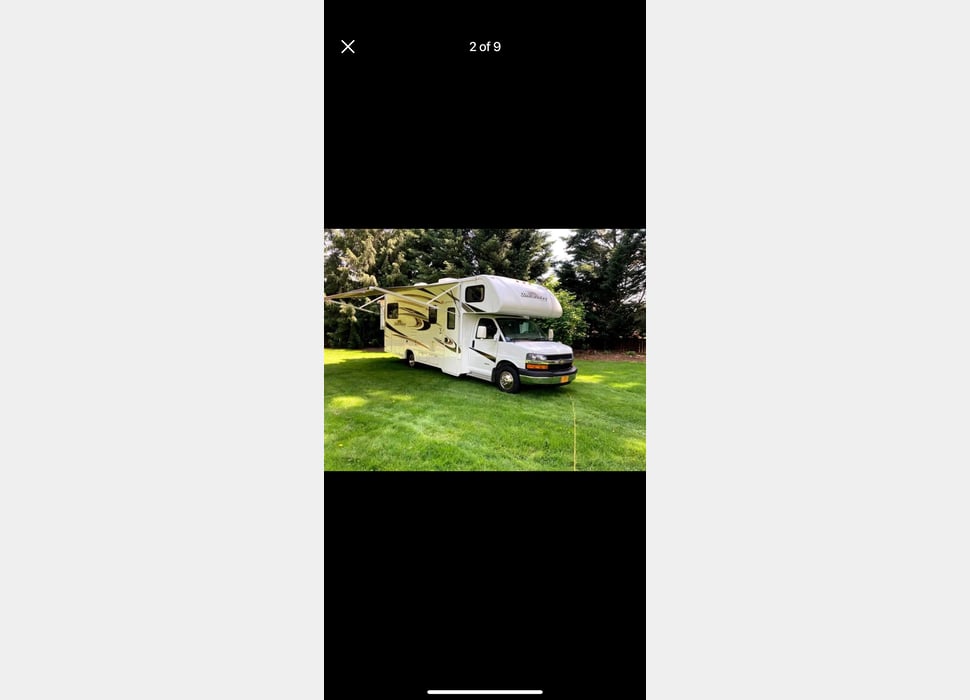The height and width of the screenshot is (700, 970).
Task: Close the photo viewer
Action: click(x=348, y=47)
